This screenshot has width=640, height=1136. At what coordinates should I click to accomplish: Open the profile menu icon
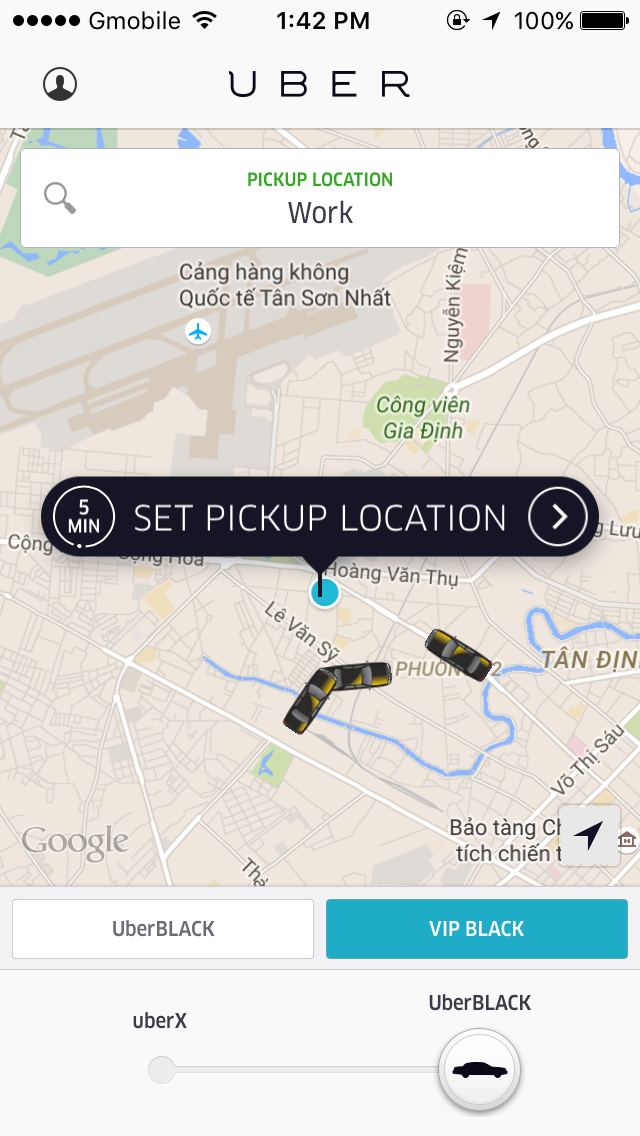(60, 83)
